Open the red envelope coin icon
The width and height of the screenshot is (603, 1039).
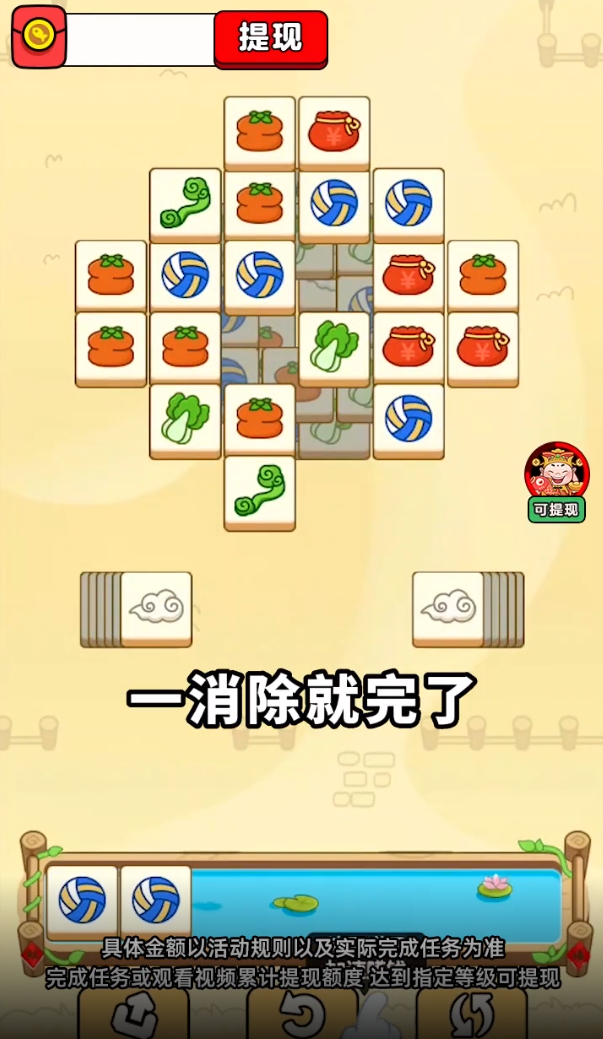[x=39, y=38]
